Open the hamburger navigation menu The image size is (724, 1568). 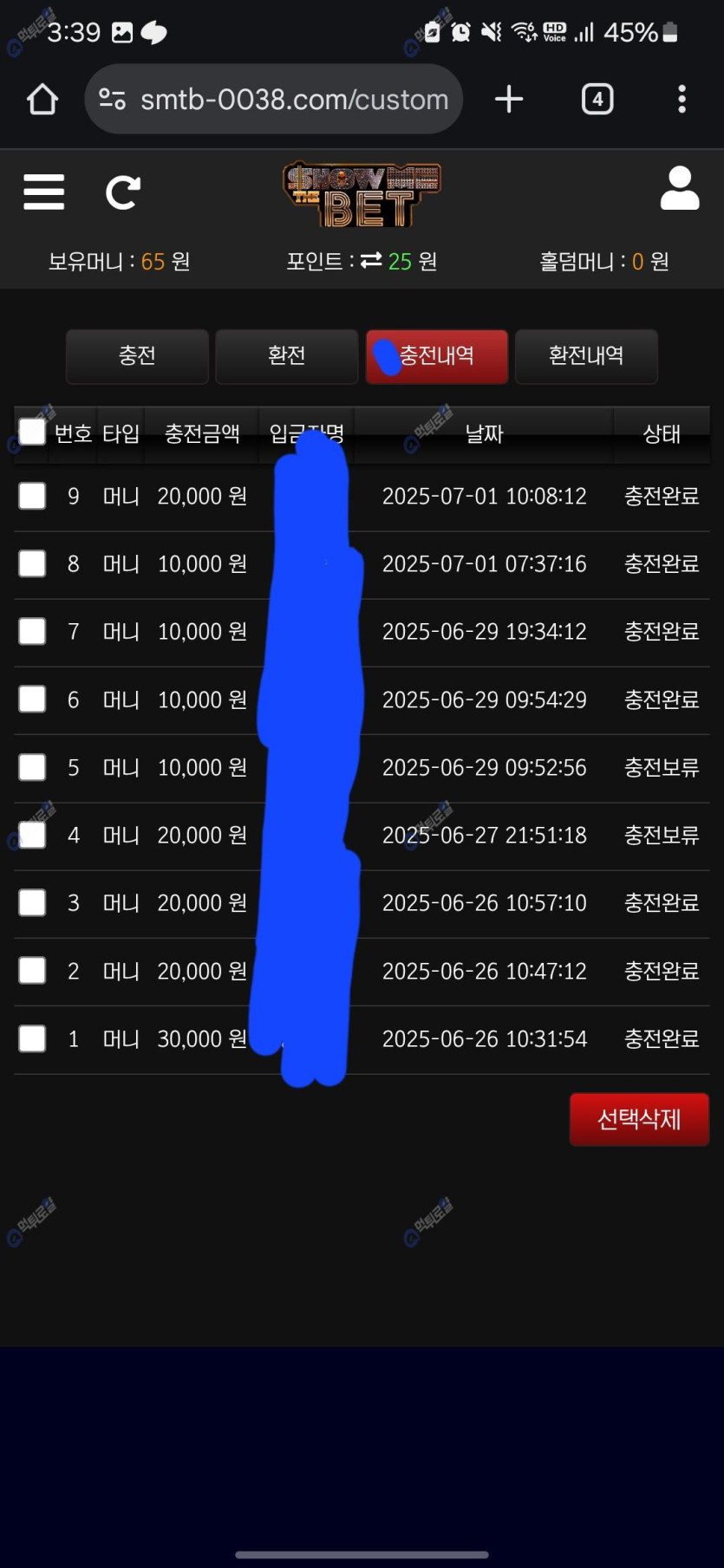[x=44, y=192]
